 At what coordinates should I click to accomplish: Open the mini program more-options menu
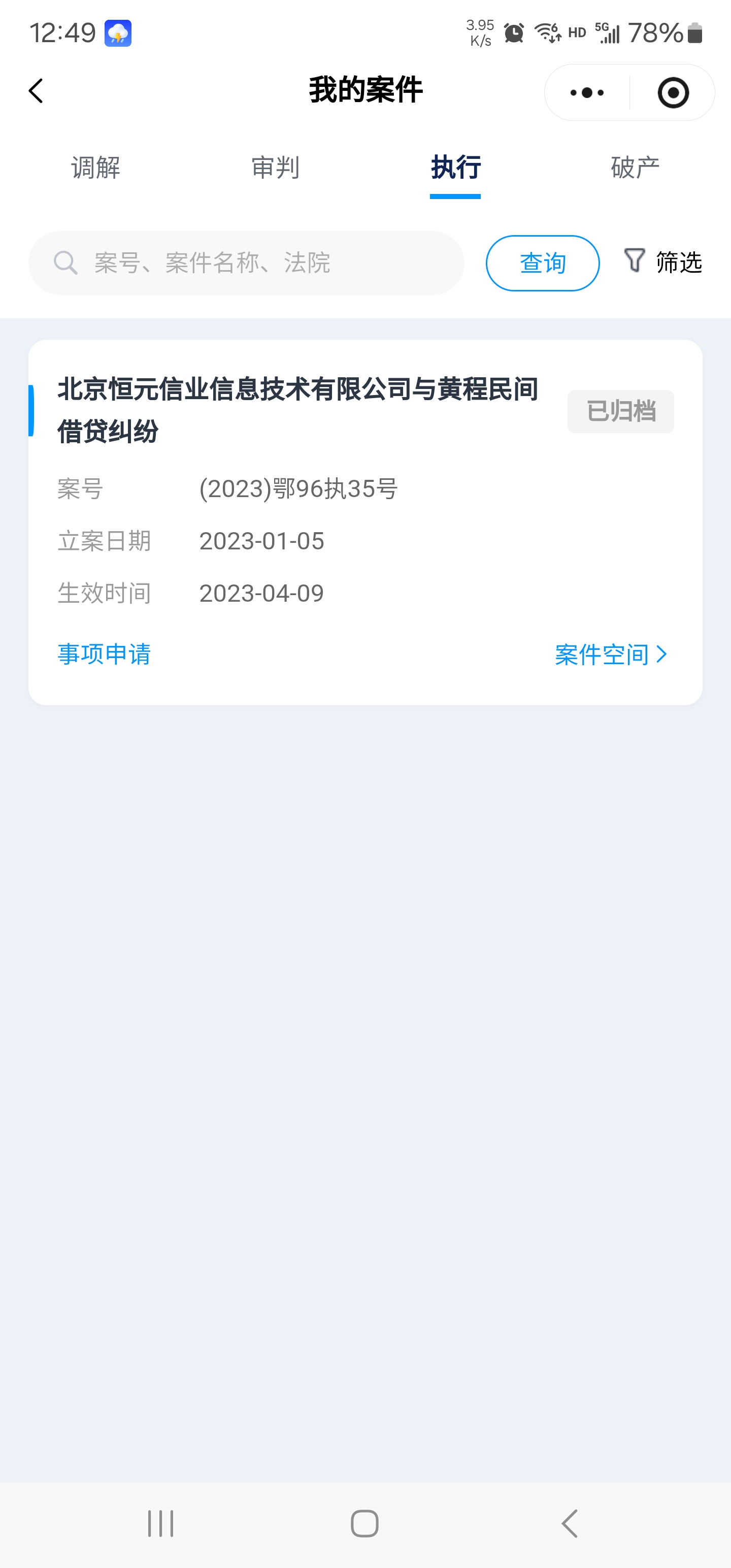587,92
